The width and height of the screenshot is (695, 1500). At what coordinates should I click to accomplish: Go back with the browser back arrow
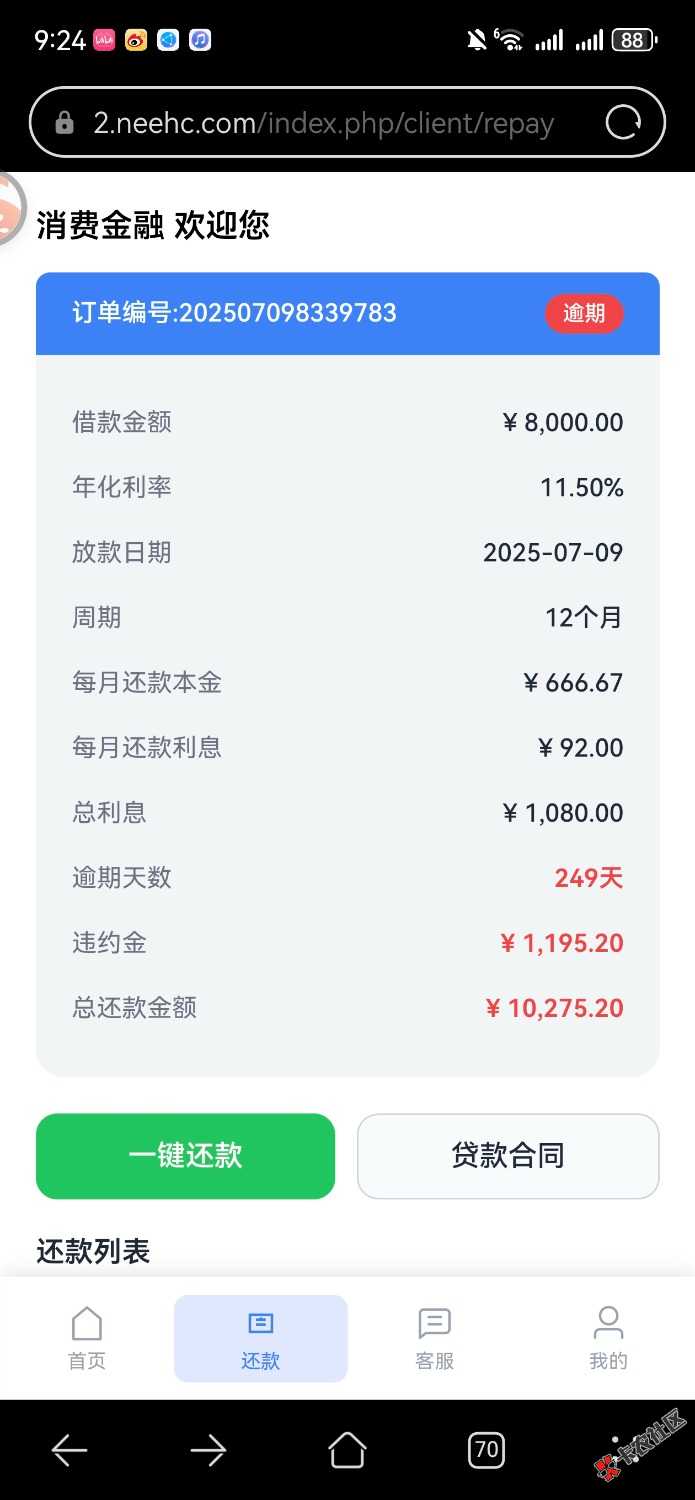(x=69, y=1450)
